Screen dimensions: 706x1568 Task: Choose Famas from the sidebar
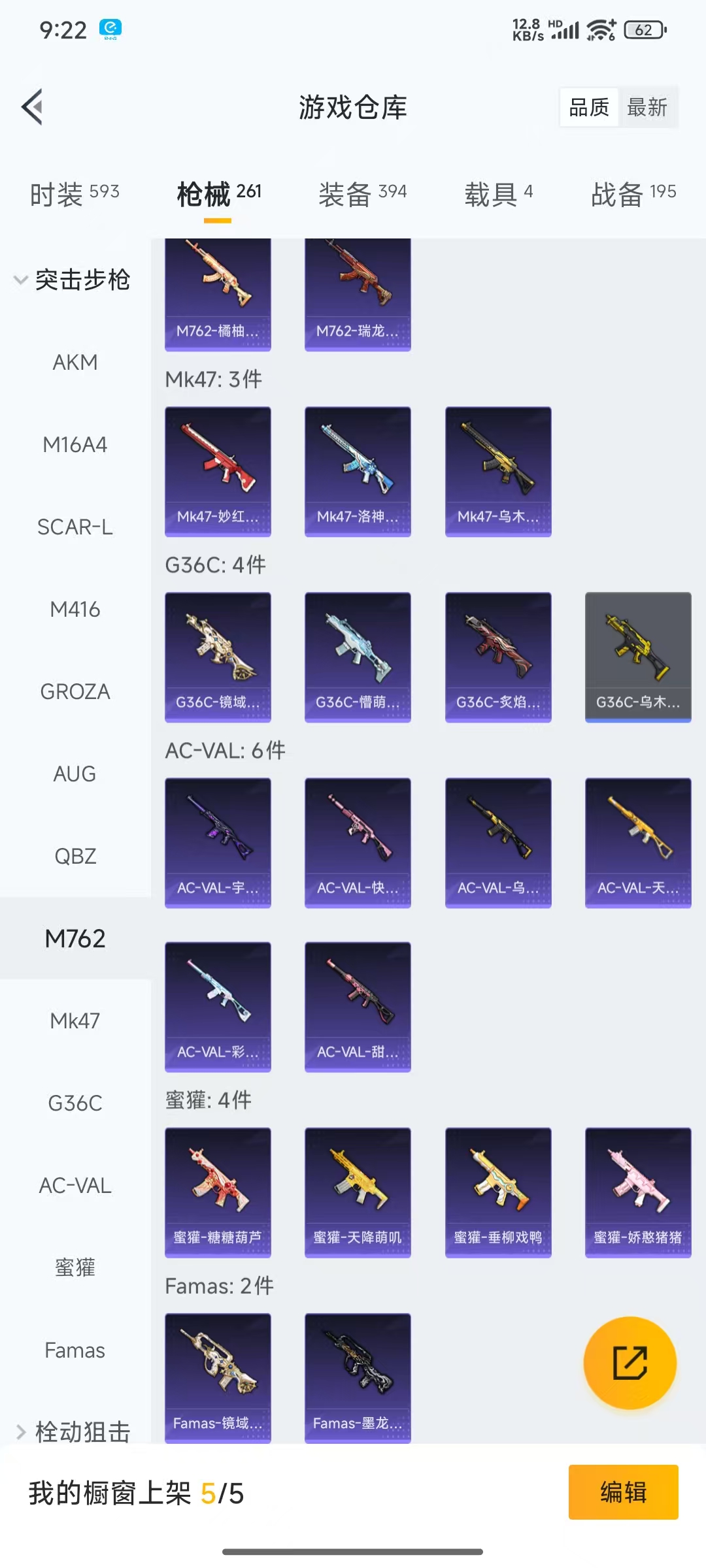(75, 1350)
